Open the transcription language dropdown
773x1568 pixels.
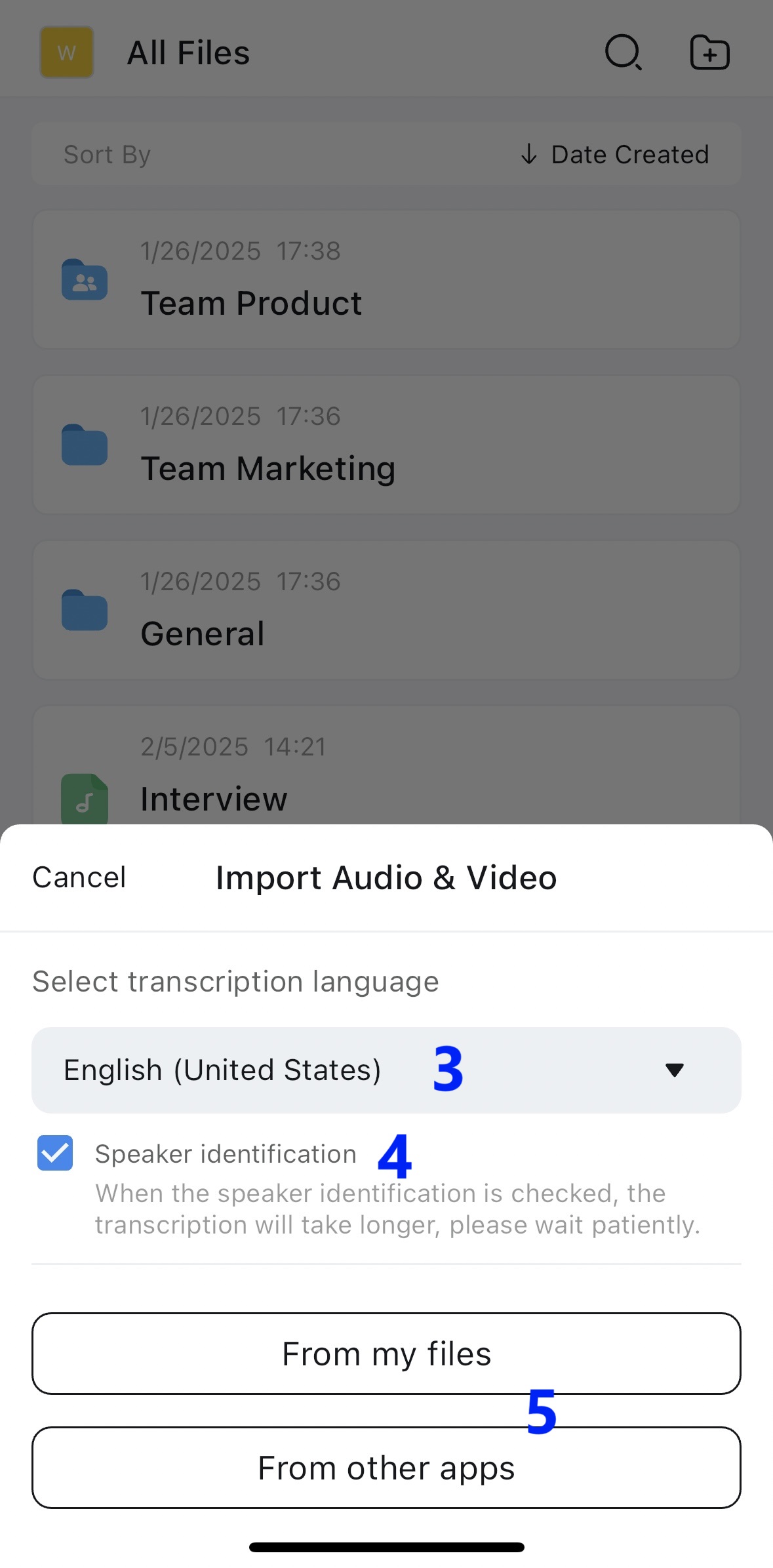tap(386, 1070)
